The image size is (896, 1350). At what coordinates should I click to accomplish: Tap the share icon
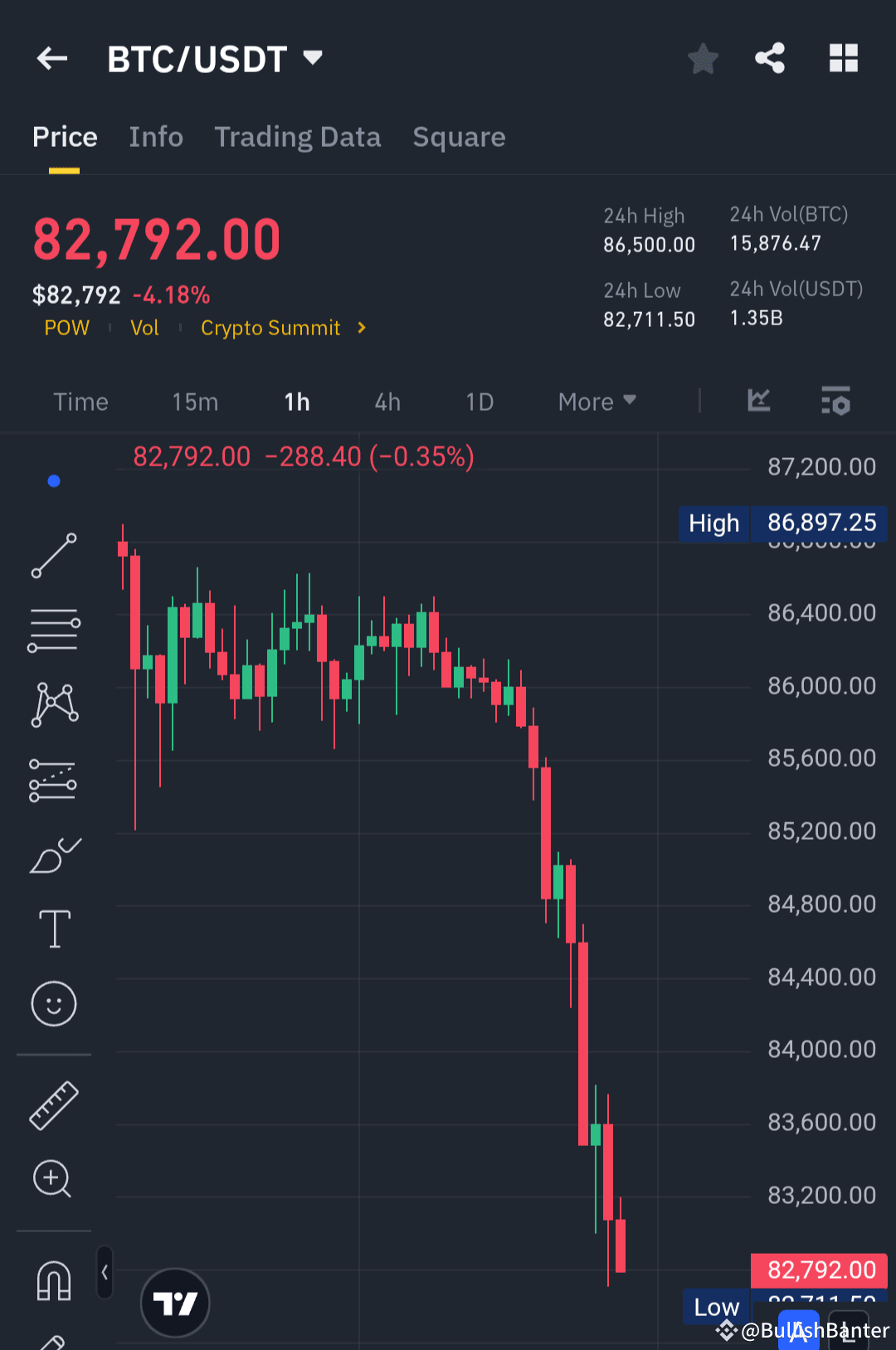pos(770,58)
